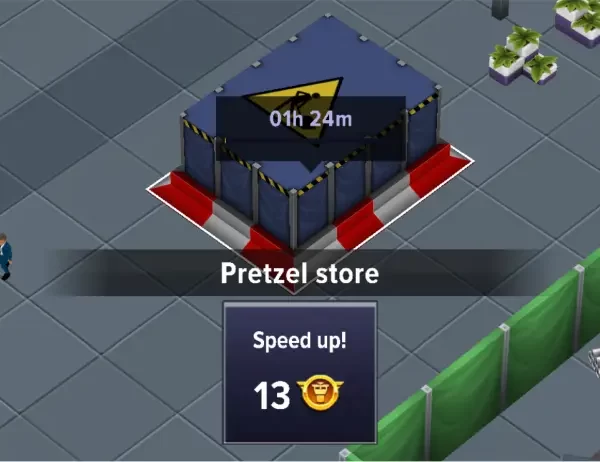Speed up the Pretzel store construction
This screenshot has width=600, height=462.
point(299,372)
